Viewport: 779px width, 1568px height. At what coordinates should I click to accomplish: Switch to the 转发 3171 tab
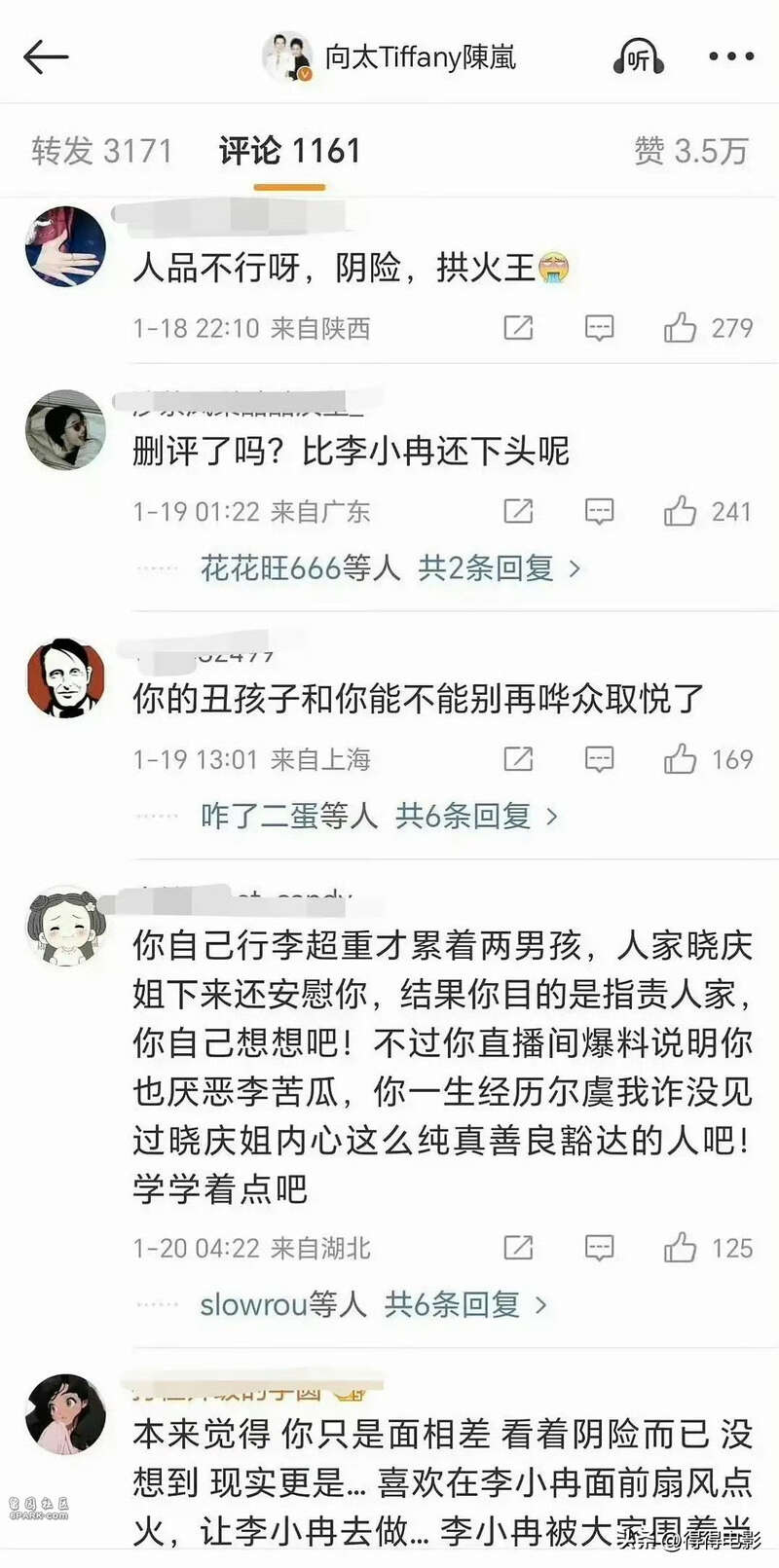click(x=101, y=151)
